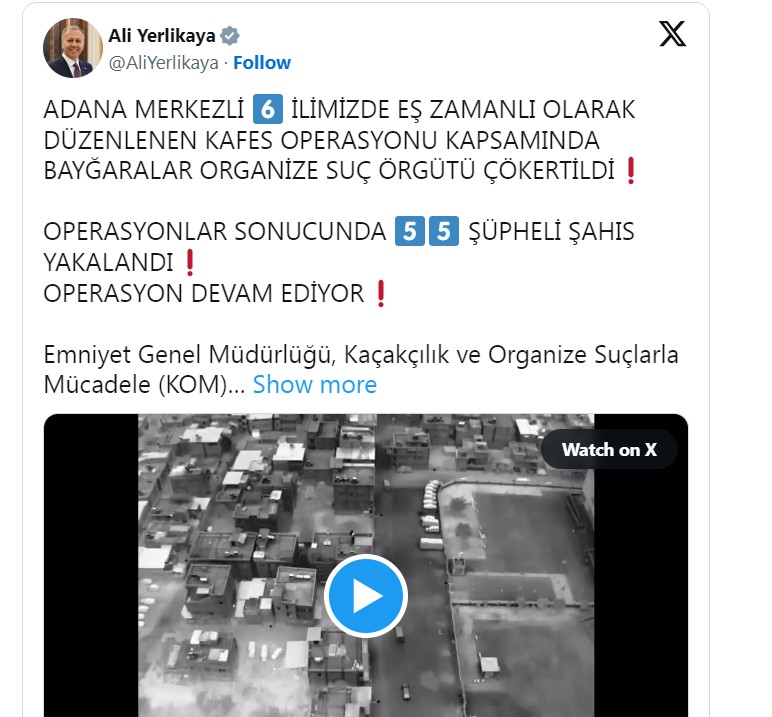772x717 pixels.
Task: Expand the tweet with Show more
Action: (x=314, y=384)
